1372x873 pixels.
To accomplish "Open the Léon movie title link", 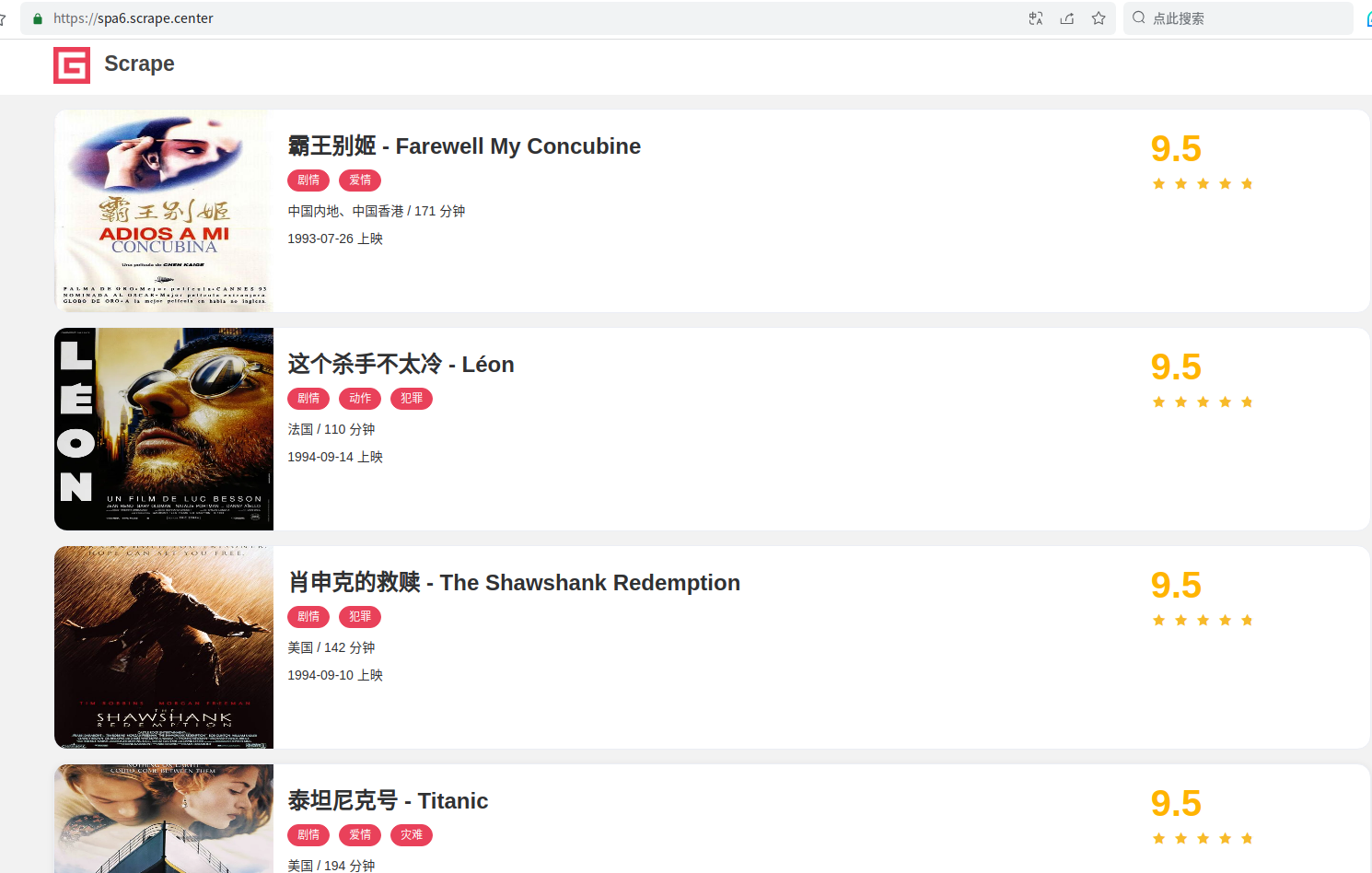I will [401, 365].
